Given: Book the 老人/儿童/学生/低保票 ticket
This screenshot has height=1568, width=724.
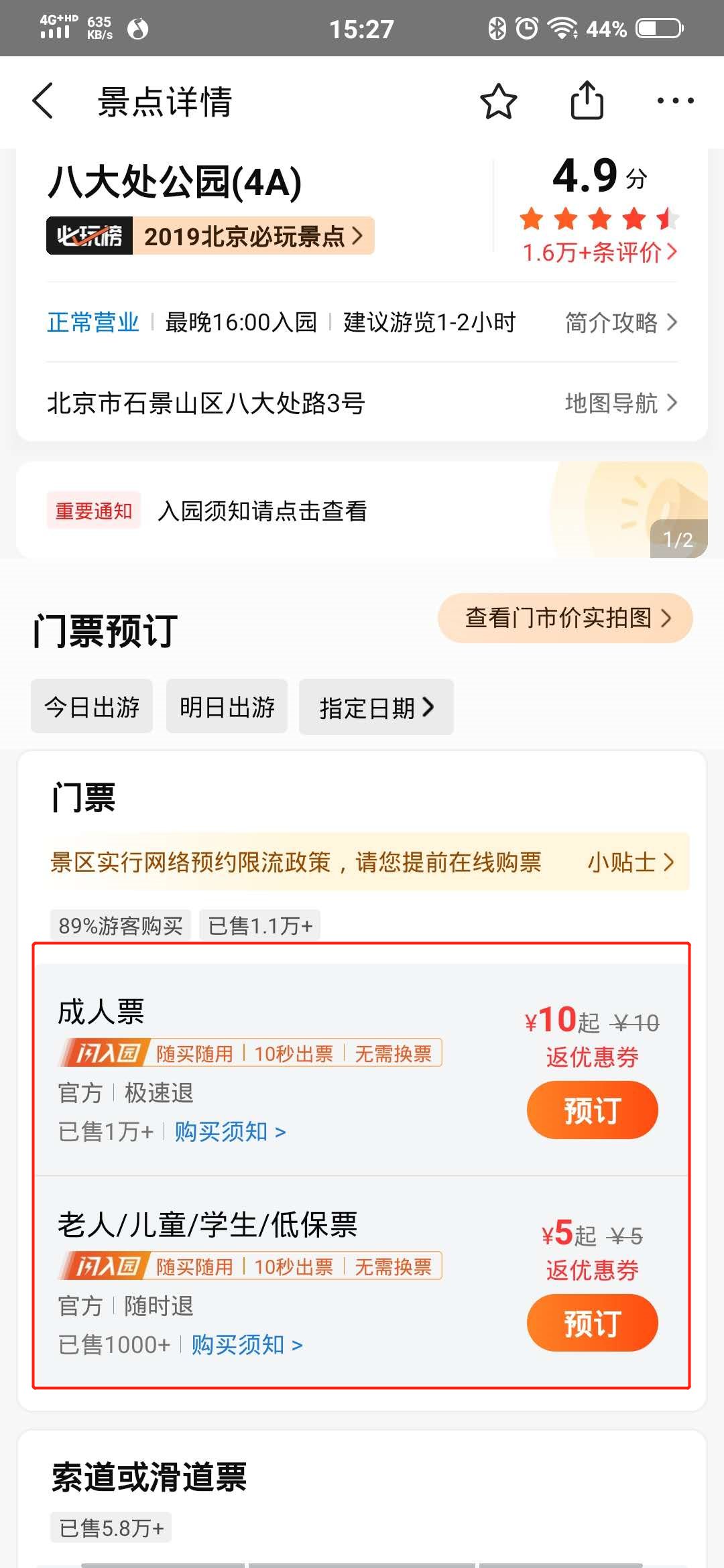Looking at the screenshot, I should (592, 1323).
